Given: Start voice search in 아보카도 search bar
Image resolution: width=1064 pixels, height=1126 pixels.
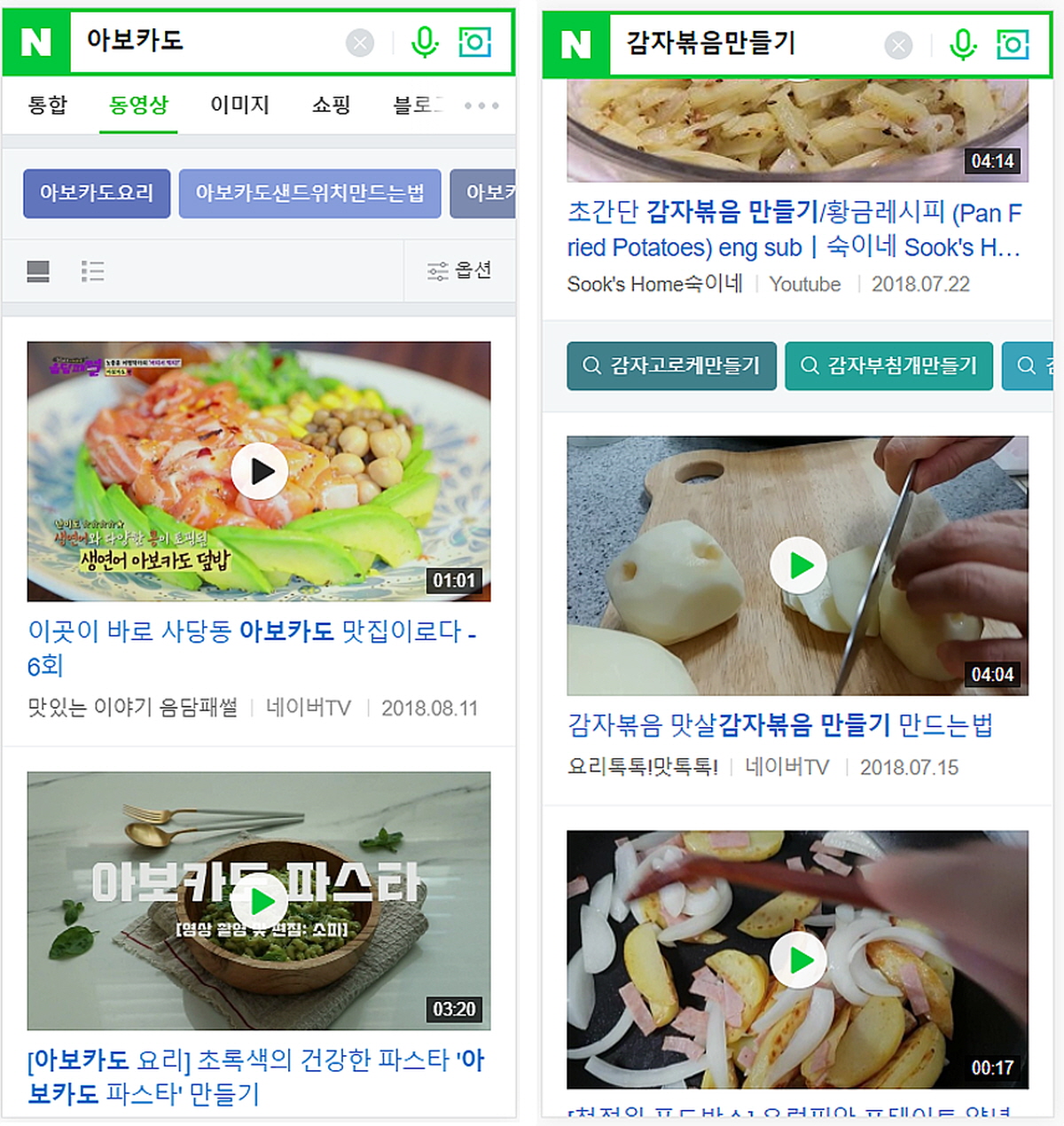Looking at the screenshot, I should coord(425,42).
